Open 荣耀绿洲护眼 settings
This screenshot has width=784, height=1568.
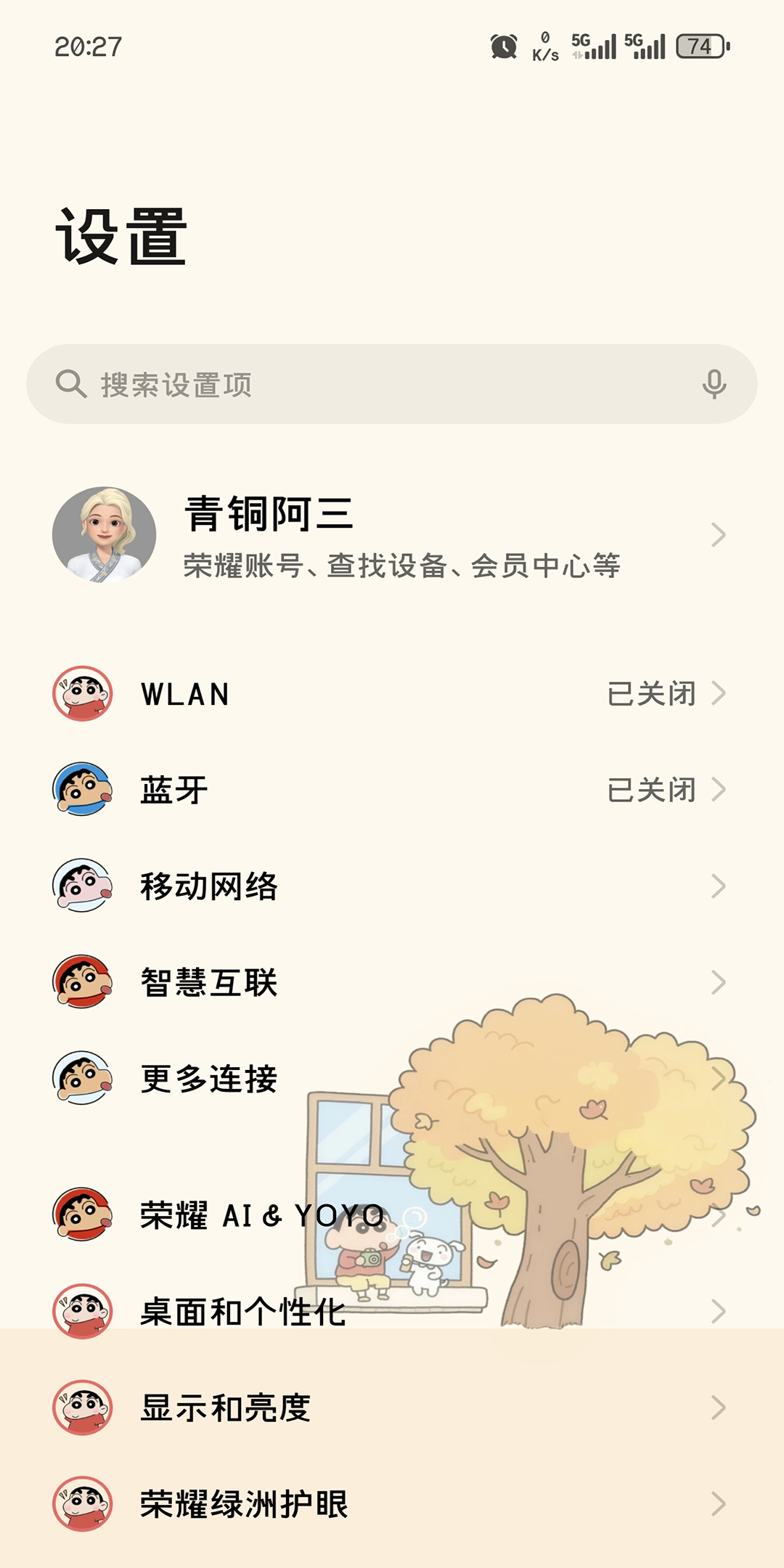[x=392, y=1504]
